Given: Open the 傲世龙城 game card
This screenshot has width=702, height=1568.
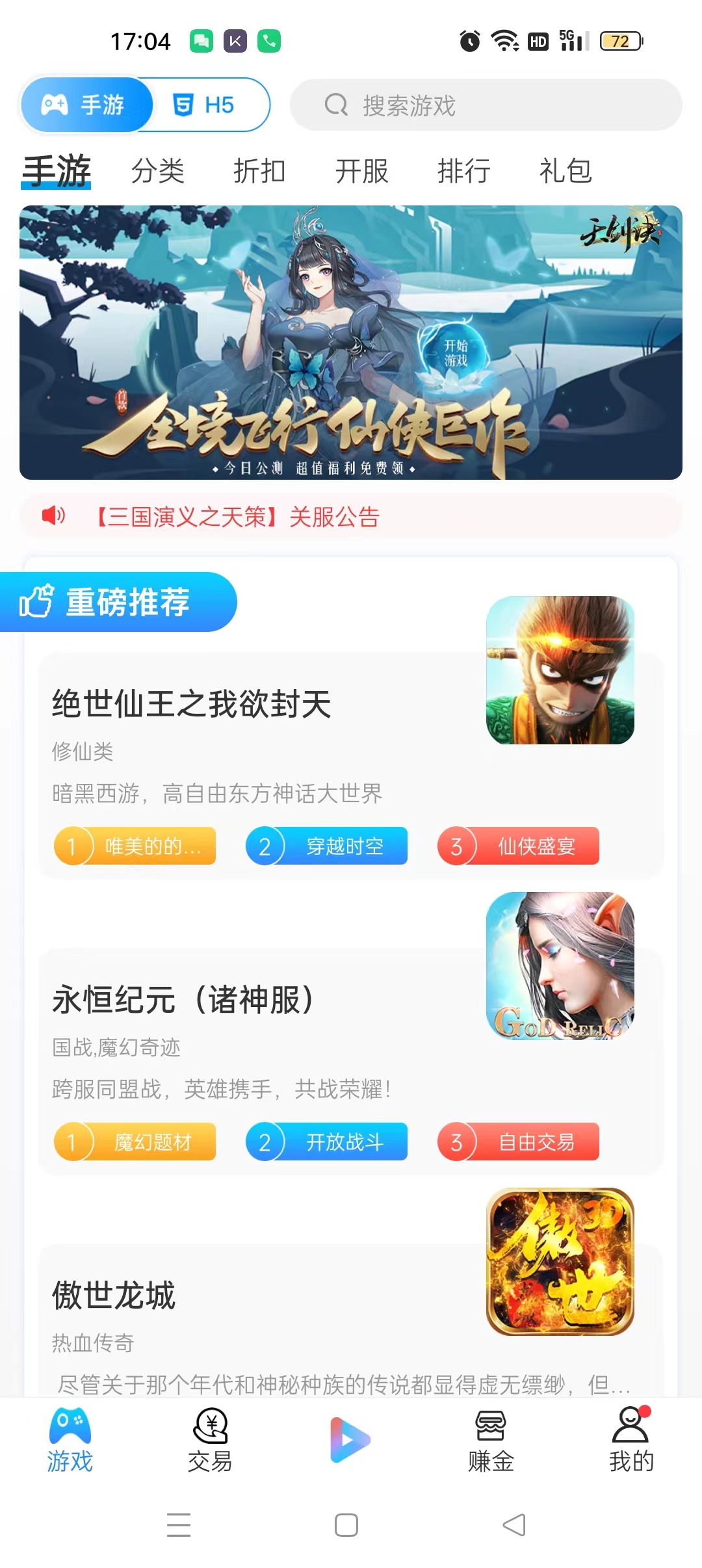Looking at the screenshot, I should tap(114, 1295).
